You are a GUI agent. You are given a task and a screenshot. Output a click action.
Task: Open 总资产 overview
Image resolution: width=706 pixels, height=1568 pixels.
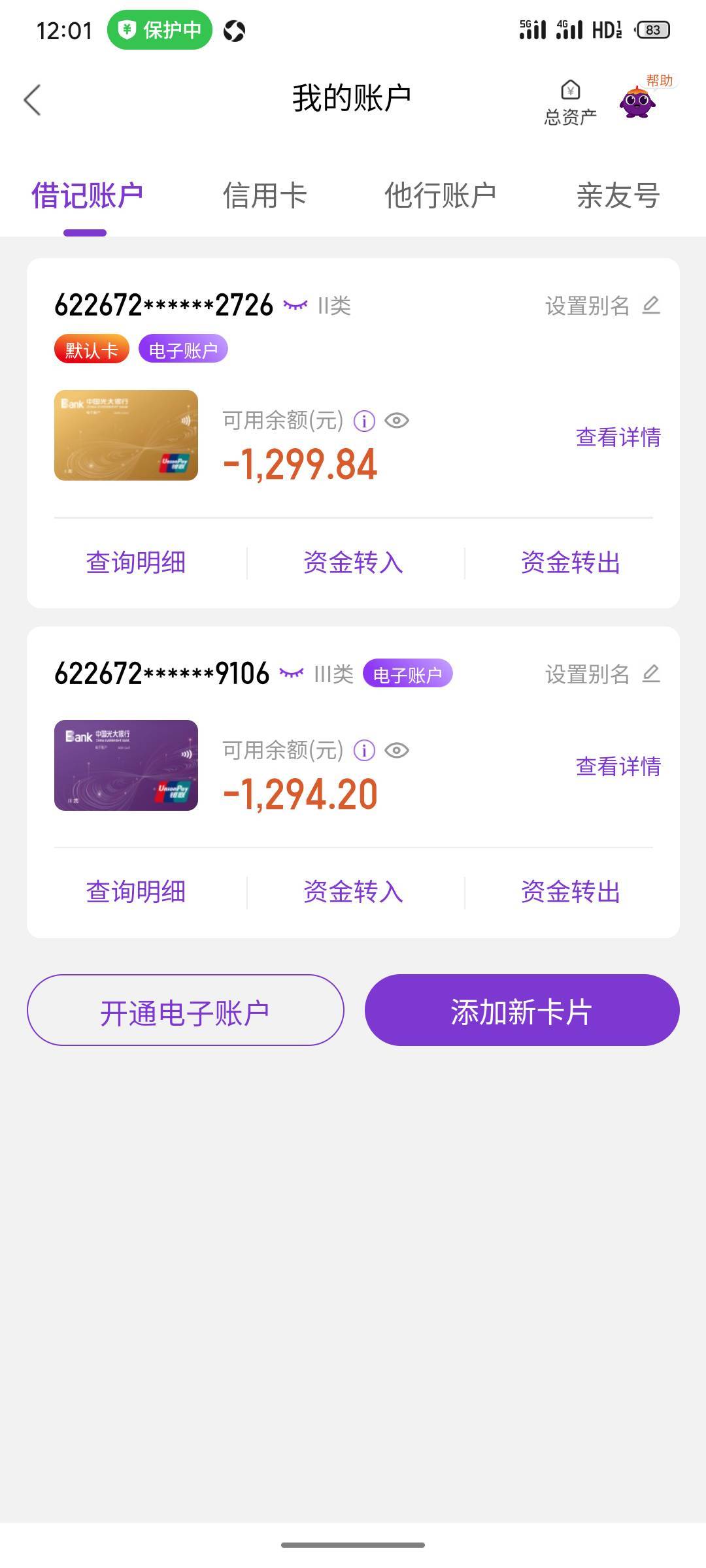click(570, 103)
